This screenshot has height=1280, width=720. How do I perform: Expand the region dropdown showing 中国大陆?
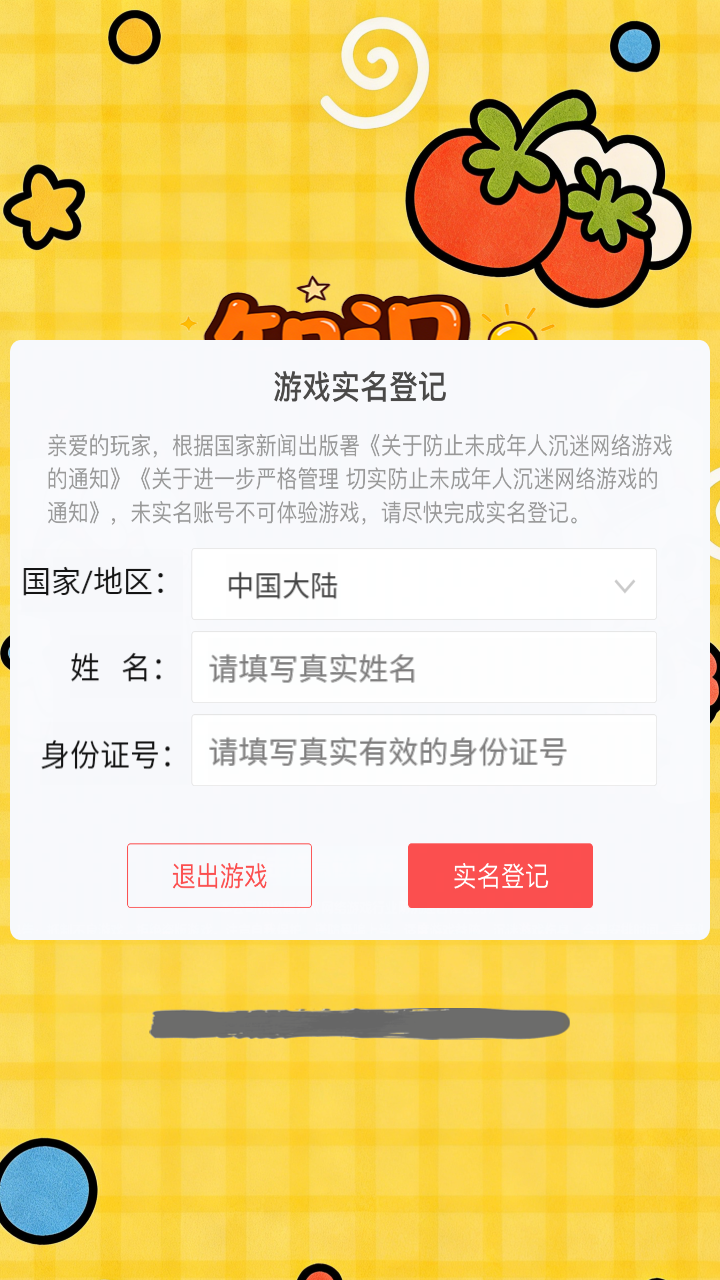423,584
